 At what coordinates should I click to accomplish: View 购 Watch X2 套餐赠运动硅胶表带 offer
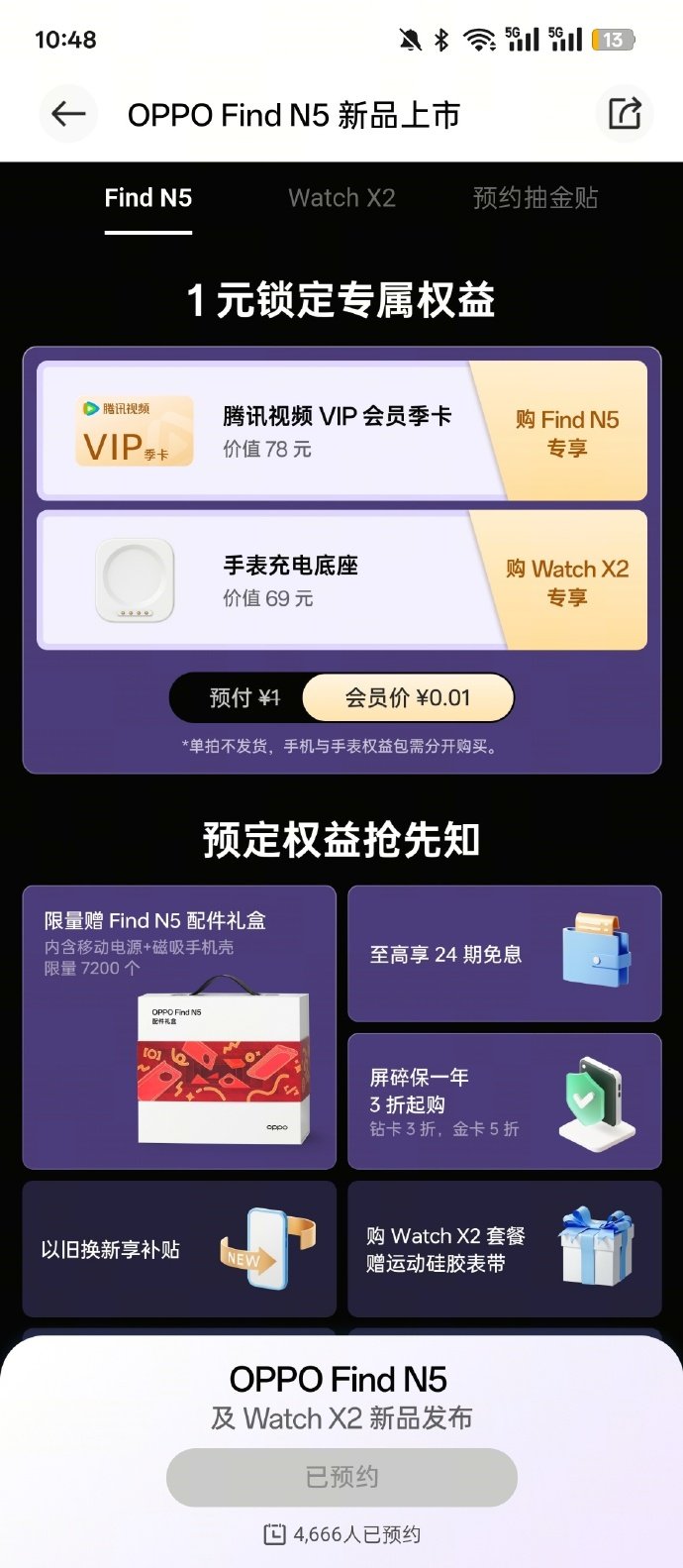pos(504,1249)
